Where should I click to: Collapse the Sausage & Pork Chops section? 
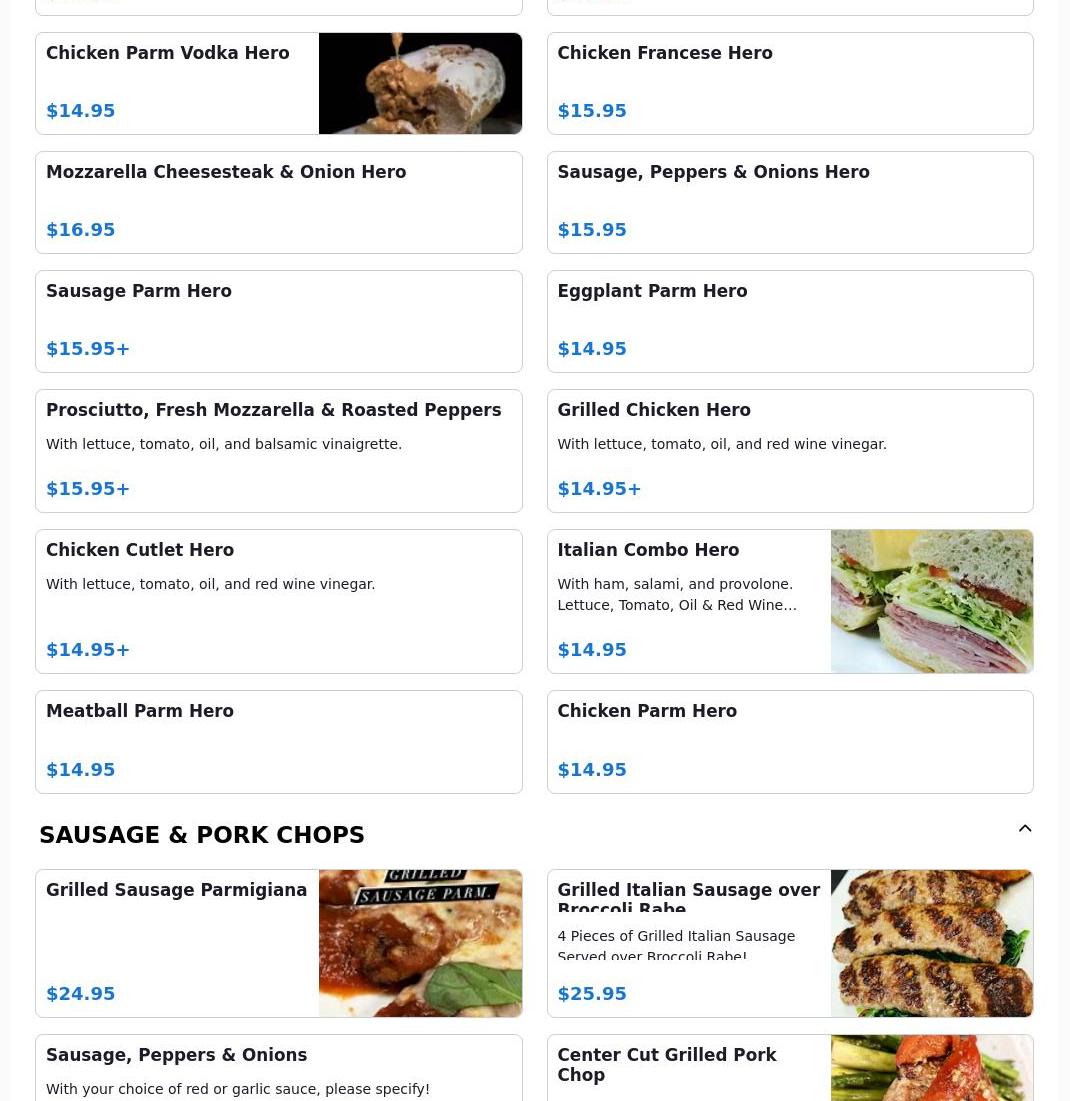tap(1024, 829)
